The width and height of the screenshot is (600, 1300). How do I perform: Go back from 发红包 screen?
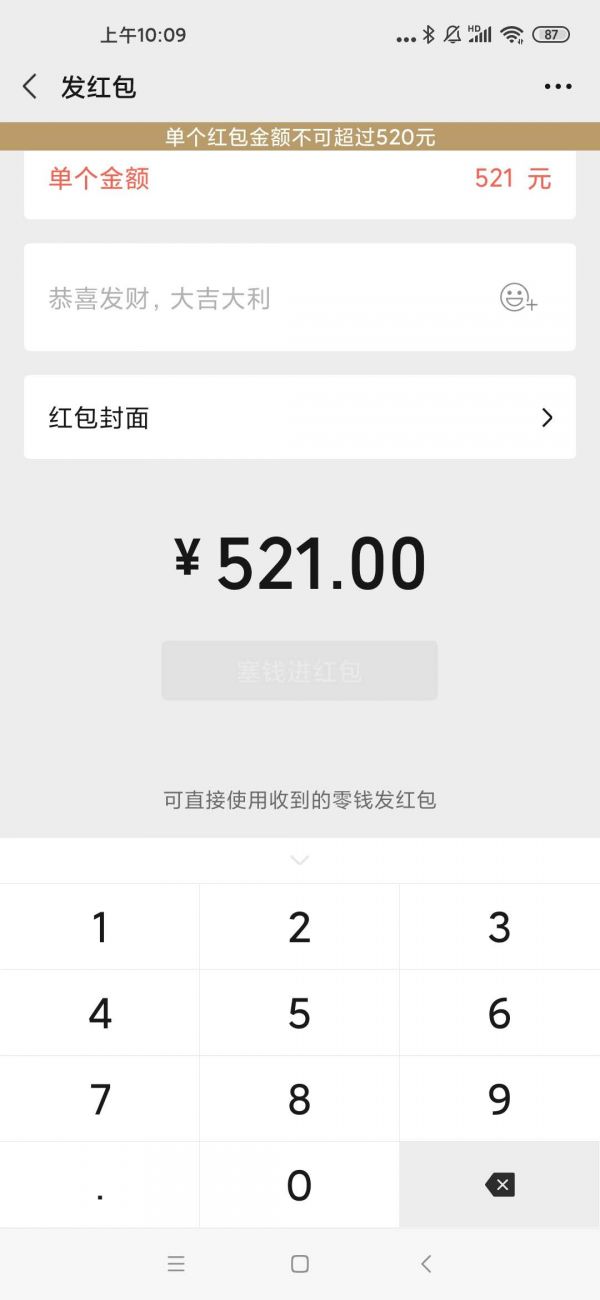click(30, 87)
